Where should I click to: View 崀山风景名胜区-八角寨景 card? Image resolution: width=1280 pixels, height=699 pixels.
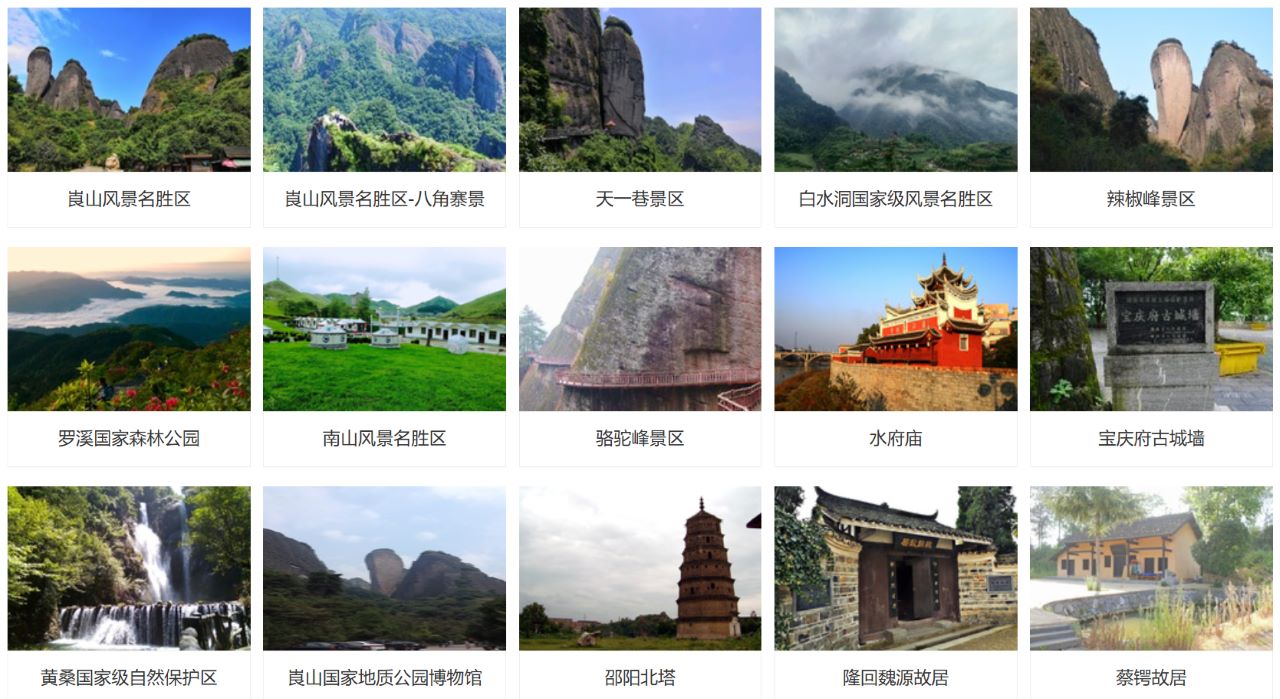pyautogui.click(x=384, y=117)
